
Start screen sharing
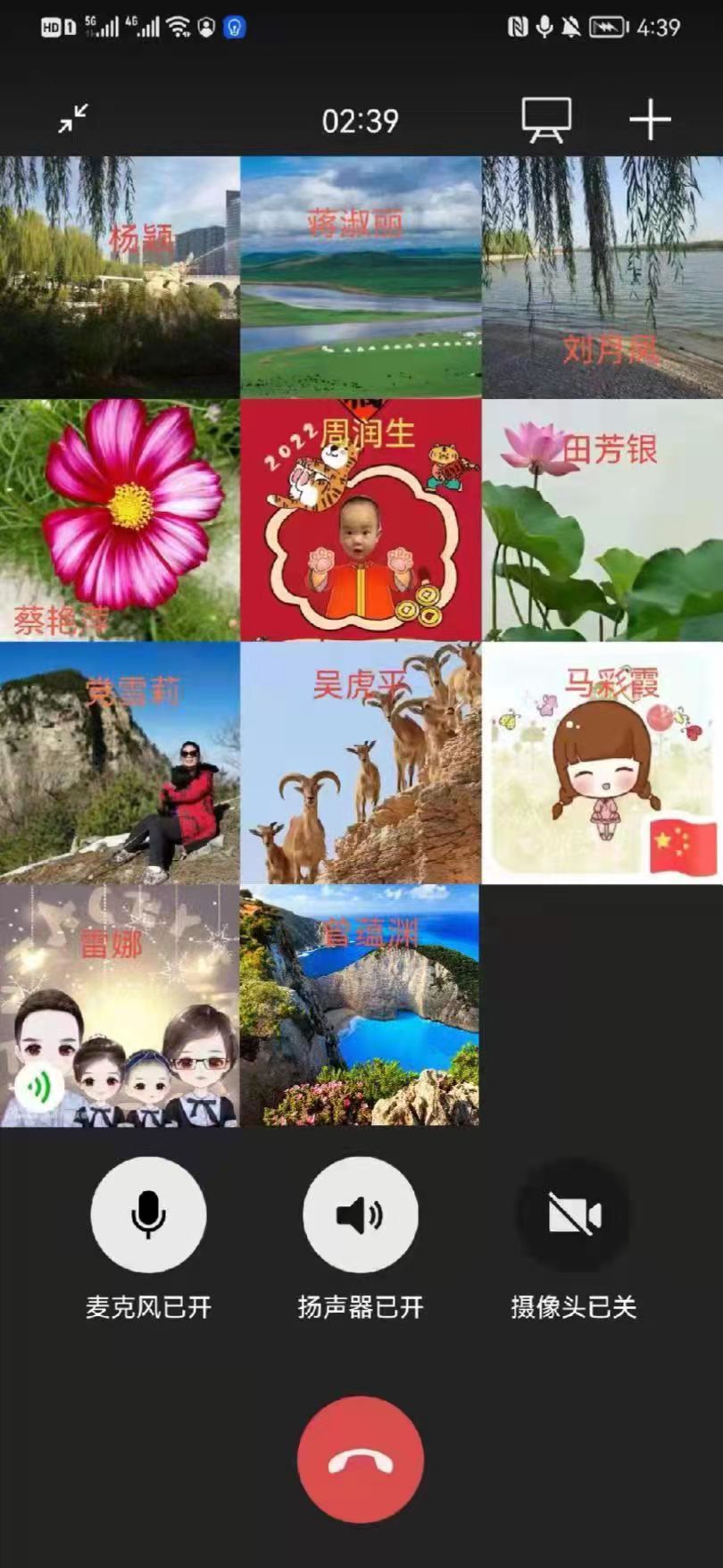coord(546,120)
